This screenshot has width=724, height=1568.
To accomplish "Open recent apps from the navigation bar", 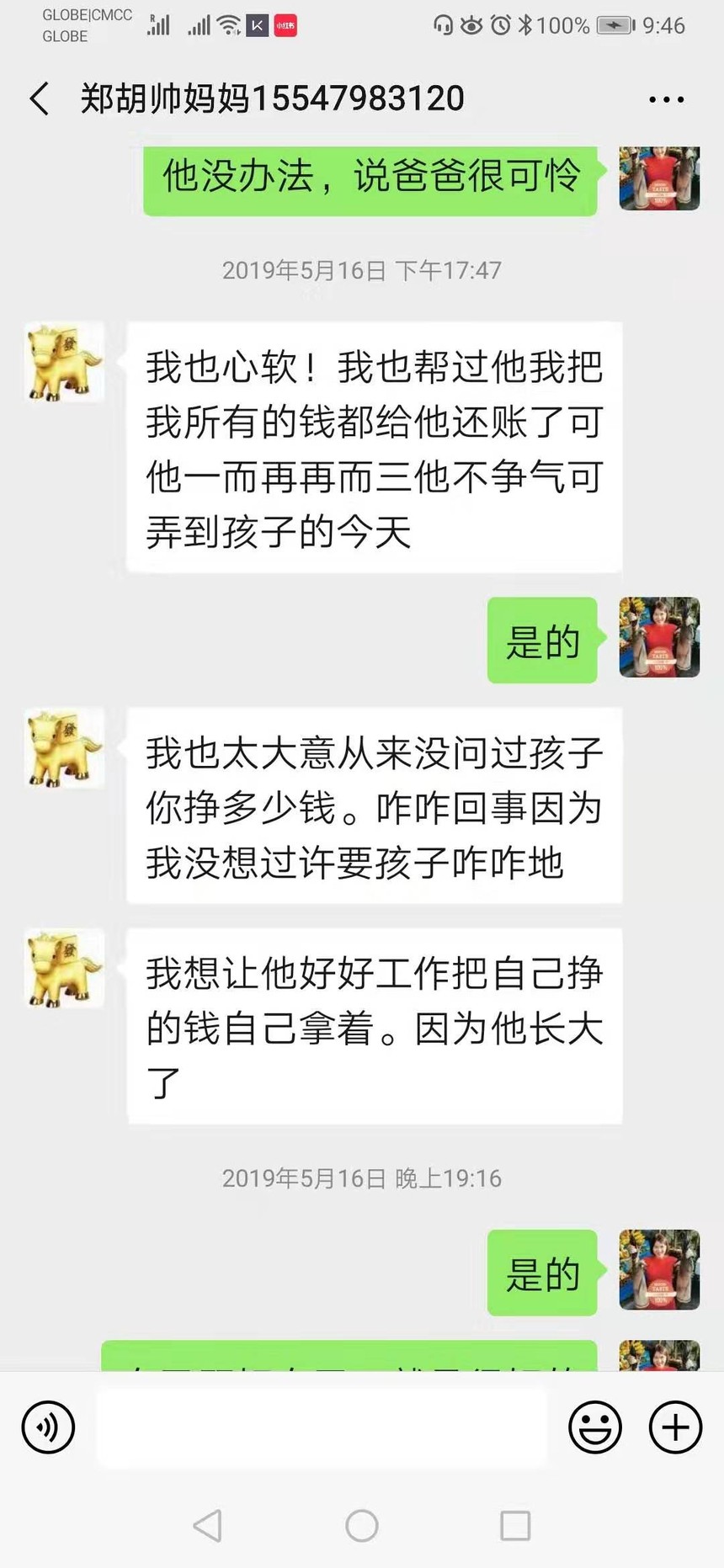I will point(515,1525).
